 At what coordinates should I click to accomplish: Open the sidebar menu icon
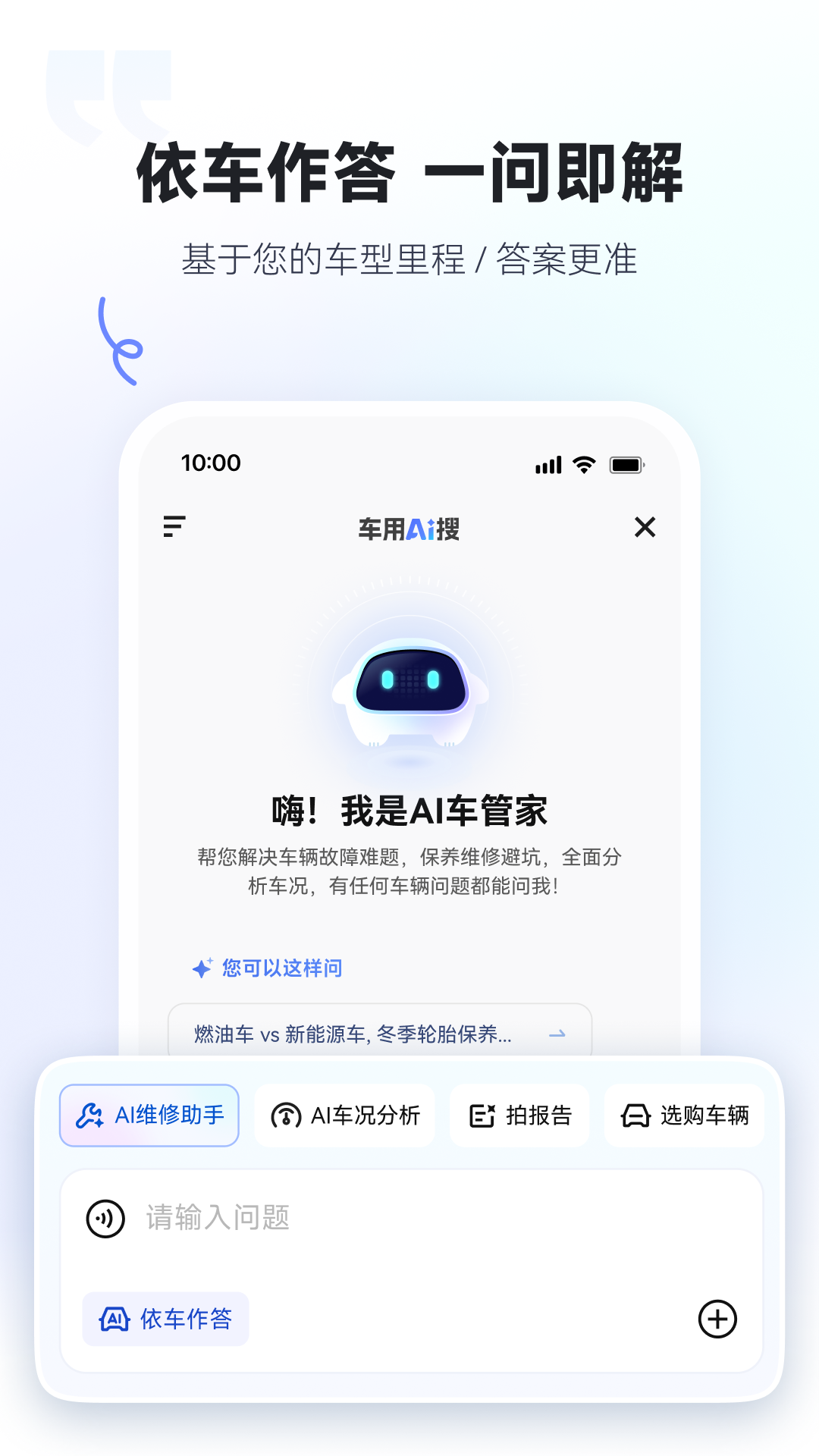coord(173,527)
